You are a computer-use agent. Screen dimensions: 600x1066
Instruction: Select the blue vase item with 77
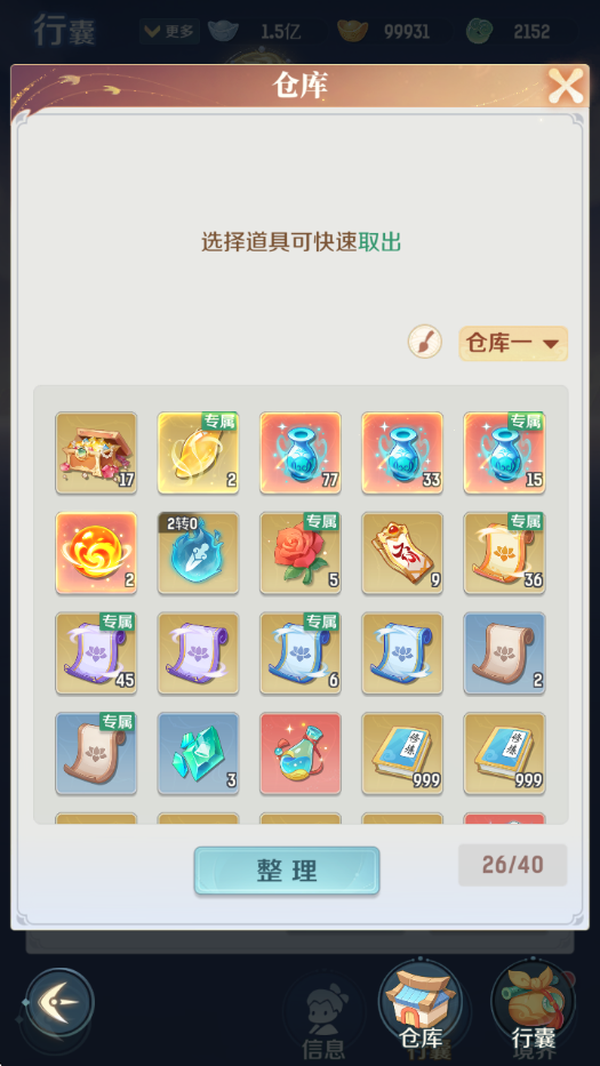tap(300, 452)
